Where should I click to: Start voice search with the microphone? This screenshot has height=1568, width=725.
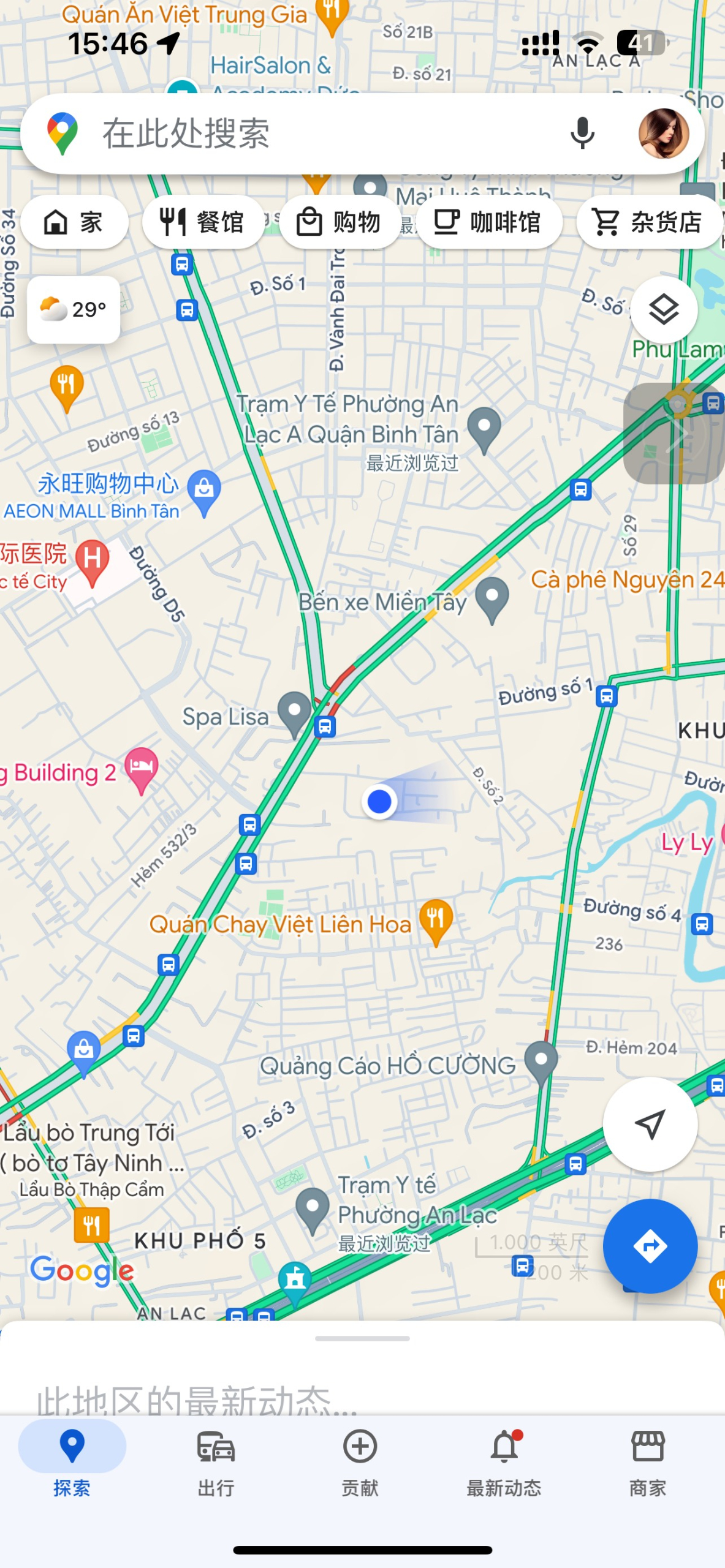582,134
